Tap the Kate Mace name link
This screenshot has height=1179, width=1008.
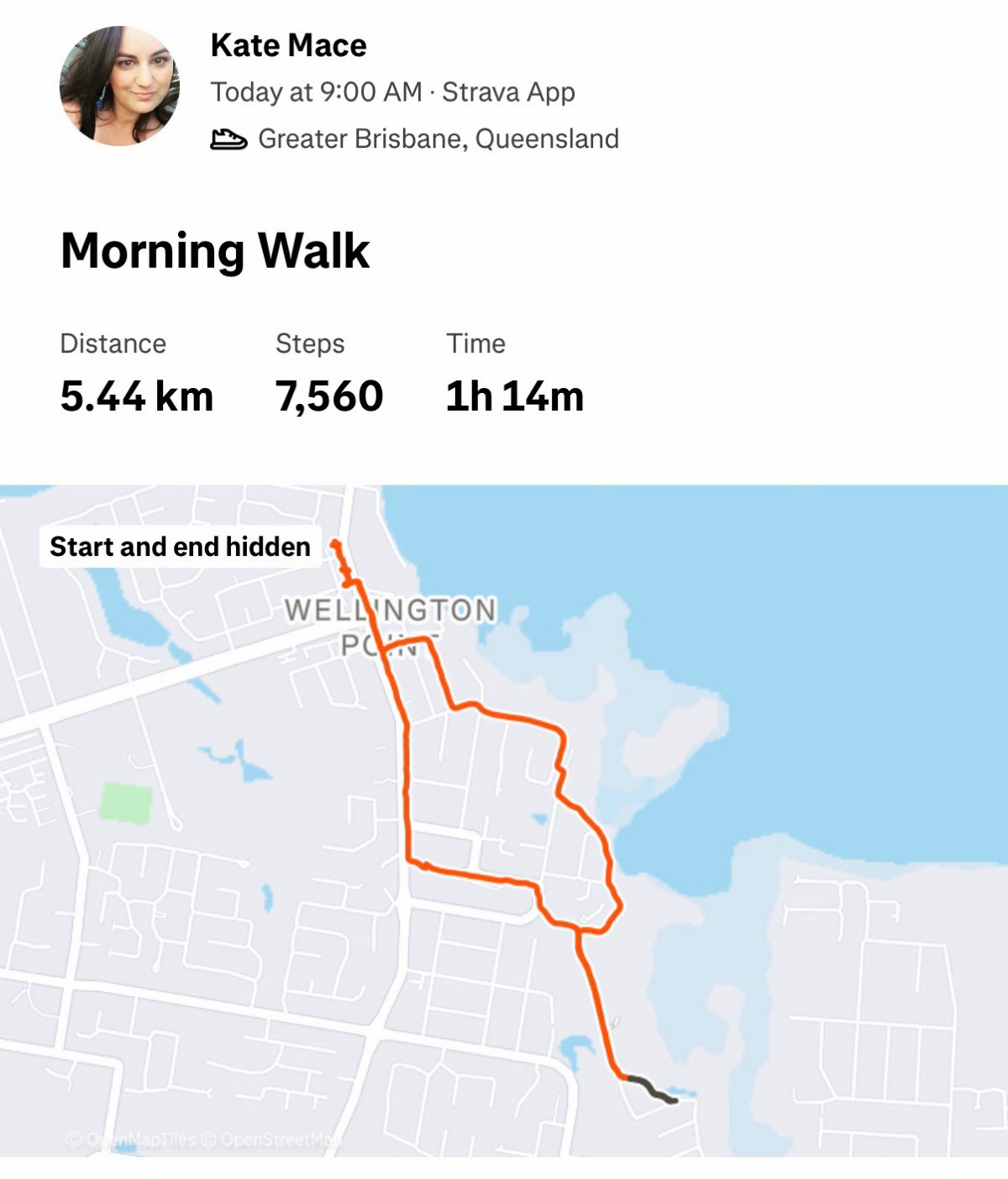[288, 45]
